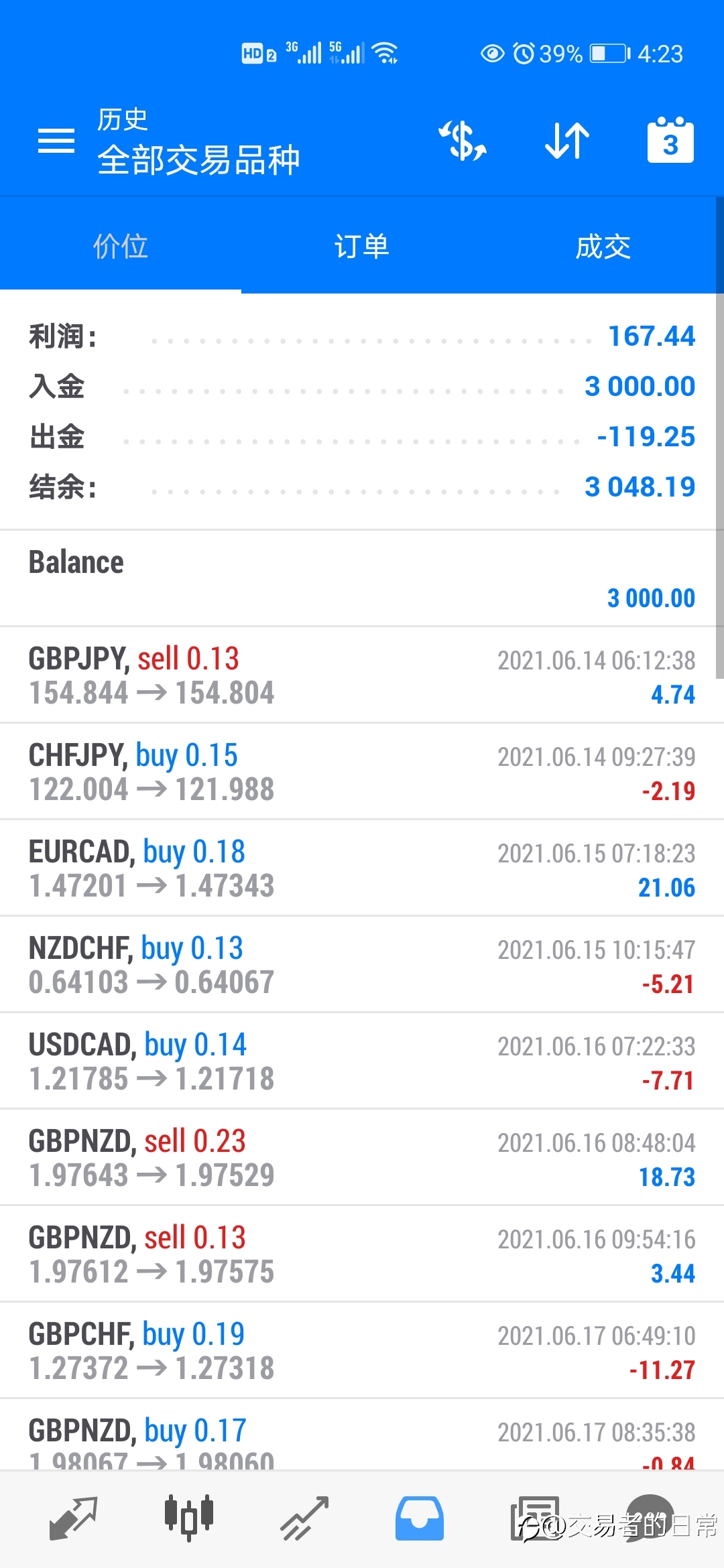Switch to the 价位 tab

point(121,246)
